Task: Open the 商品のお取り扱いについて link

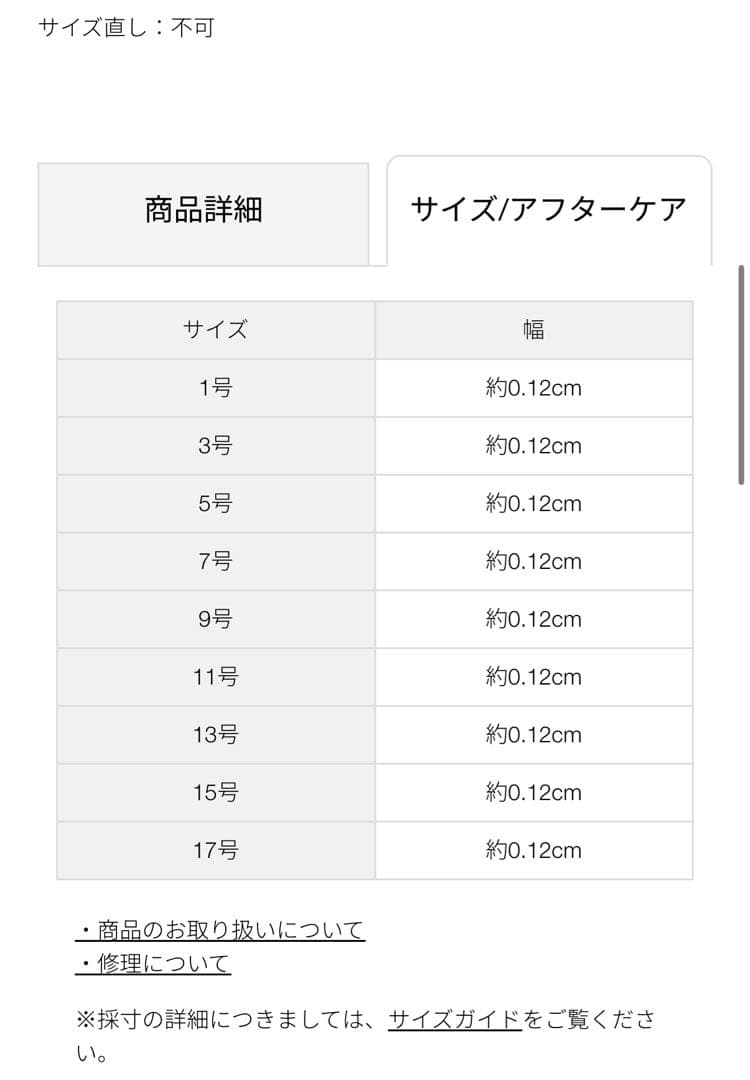Action: (222, 928)
